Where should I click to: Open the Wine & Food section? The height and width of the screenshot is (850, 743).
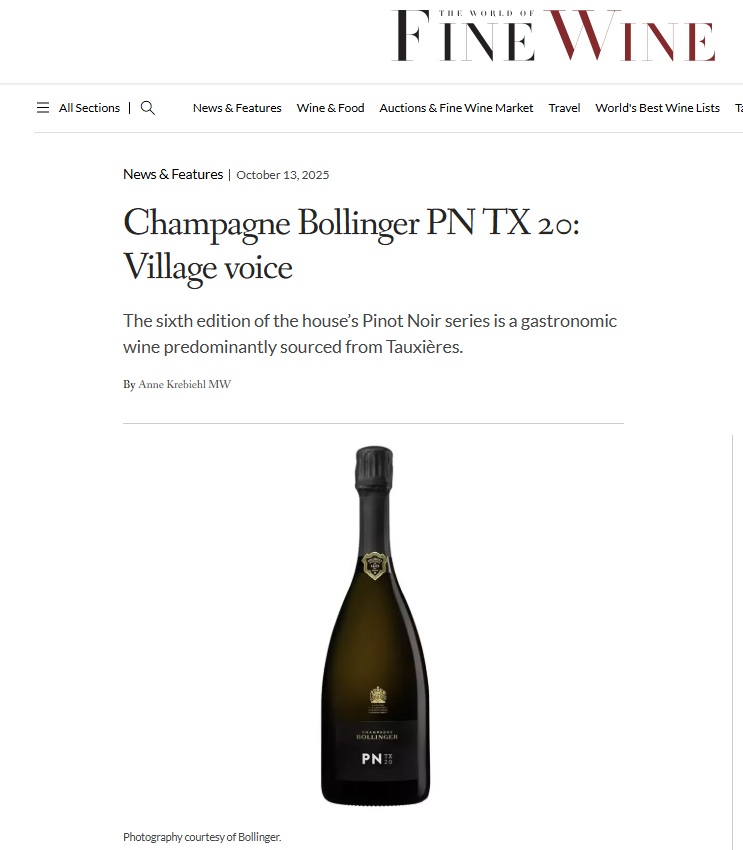tap(330, 108)
